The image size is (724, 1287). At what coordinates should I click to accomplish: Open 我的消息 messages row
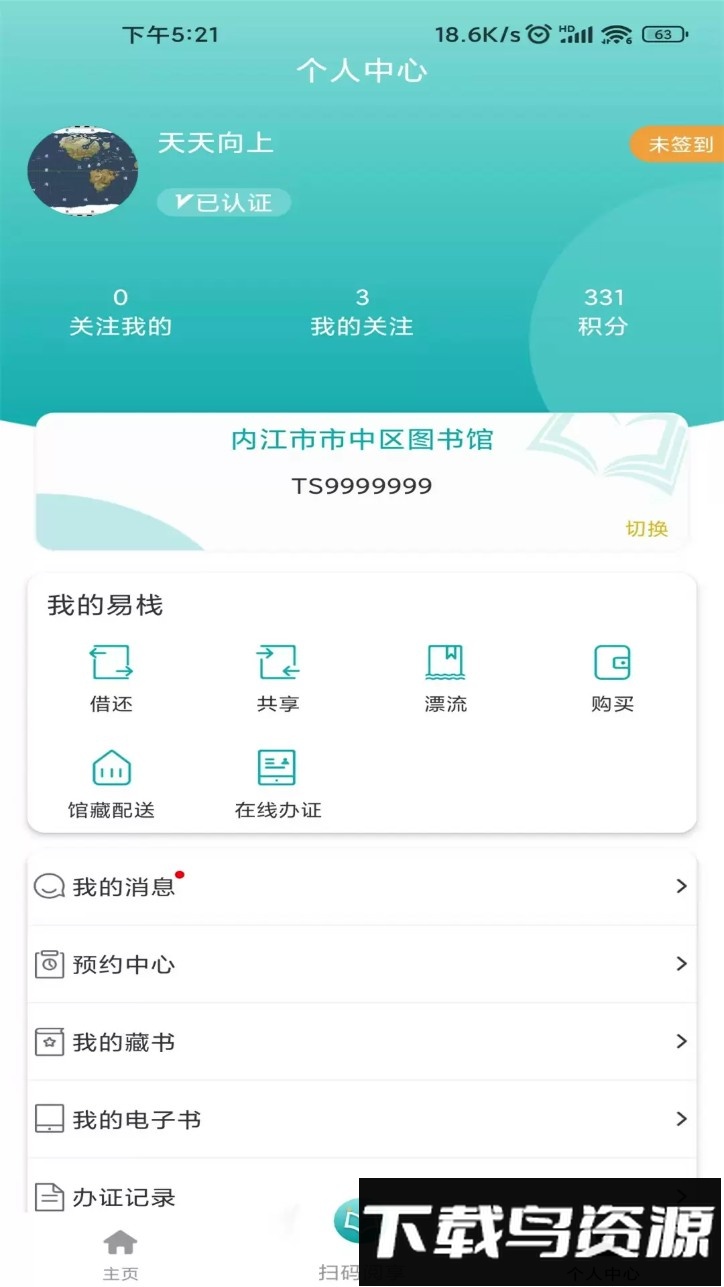361,886
